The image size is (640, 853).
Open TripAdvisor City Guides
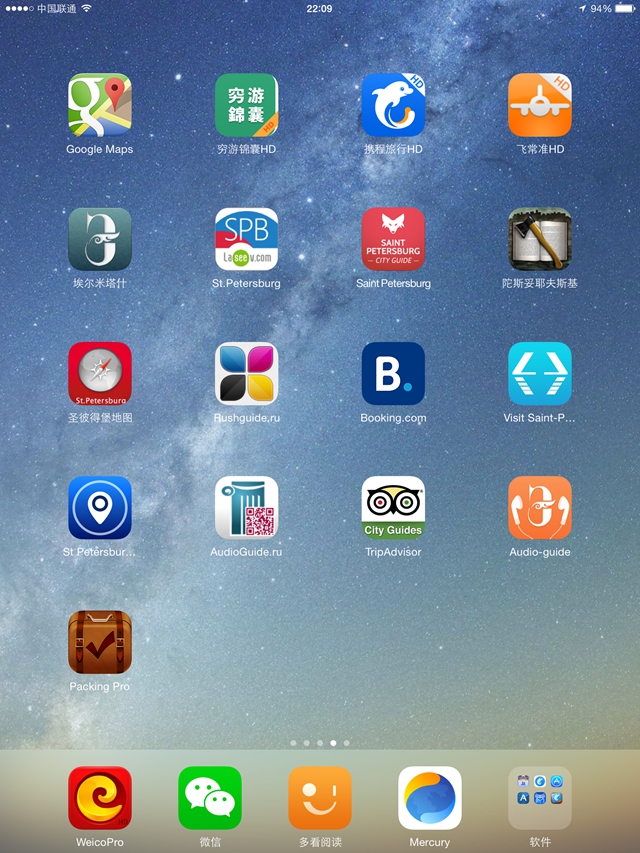[x=393, y=508]
